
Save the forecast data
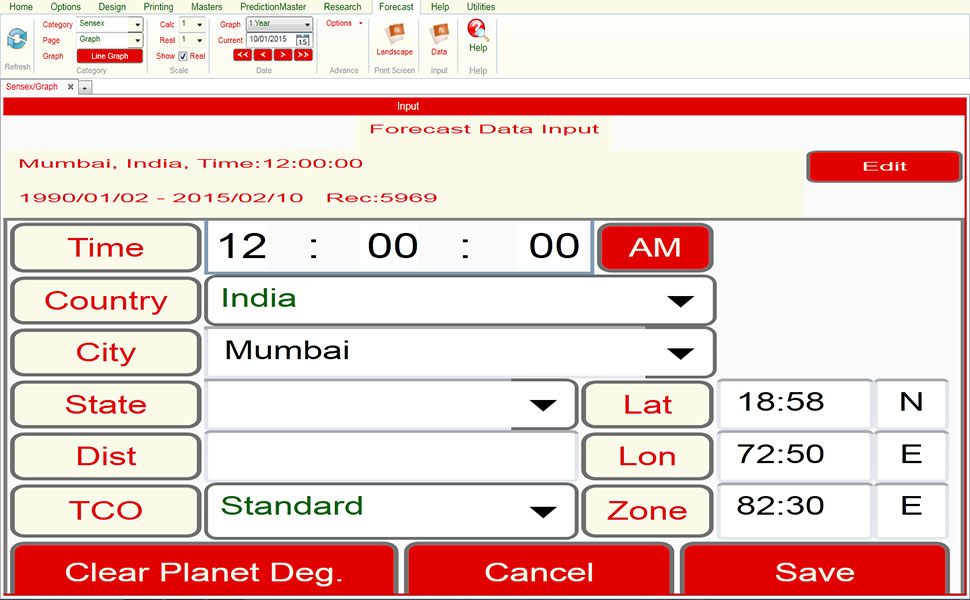814,572
